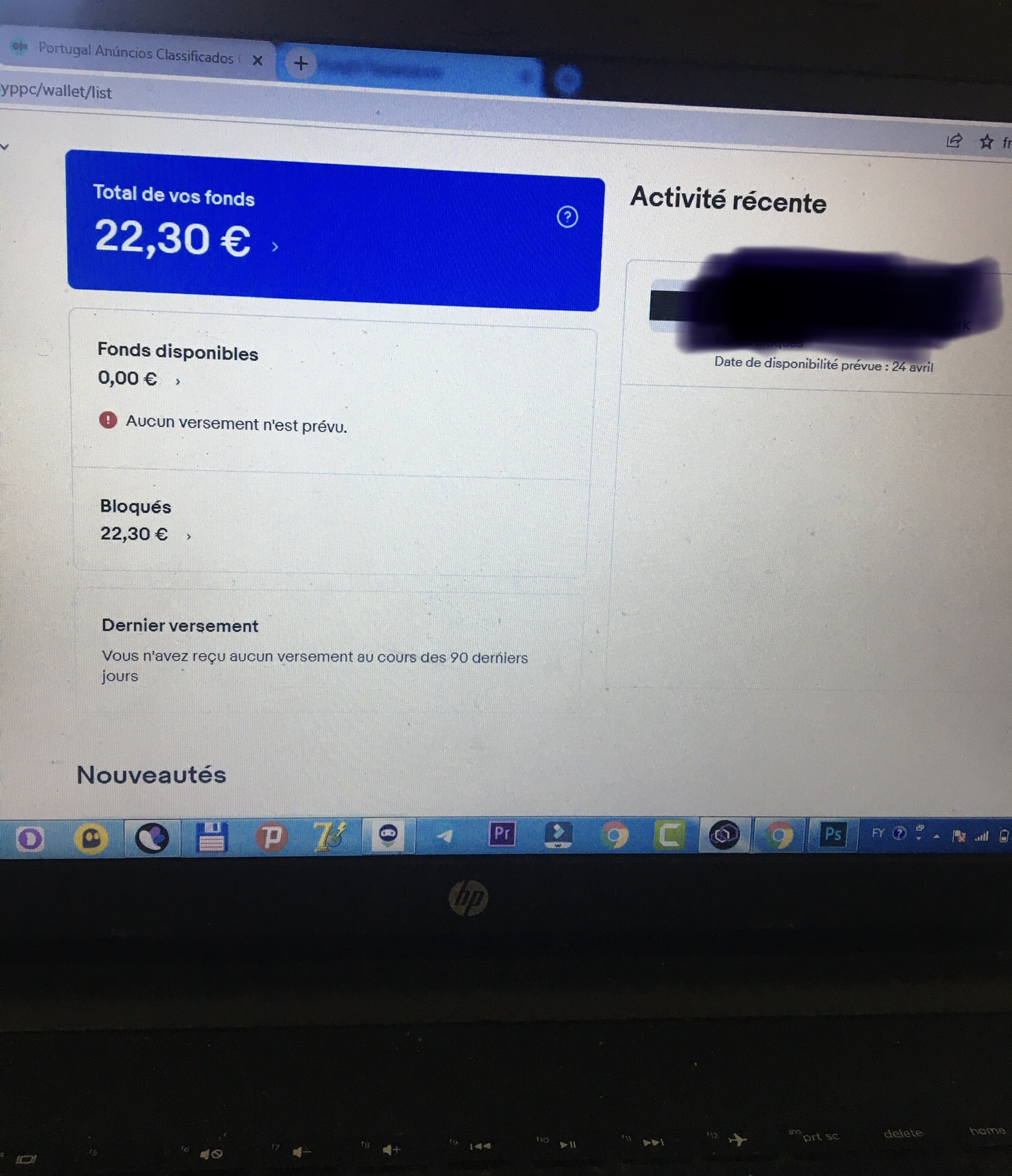Expand the Bloqués 22,30 € details
1012x1176 pixels.
[x=188, y=536]
